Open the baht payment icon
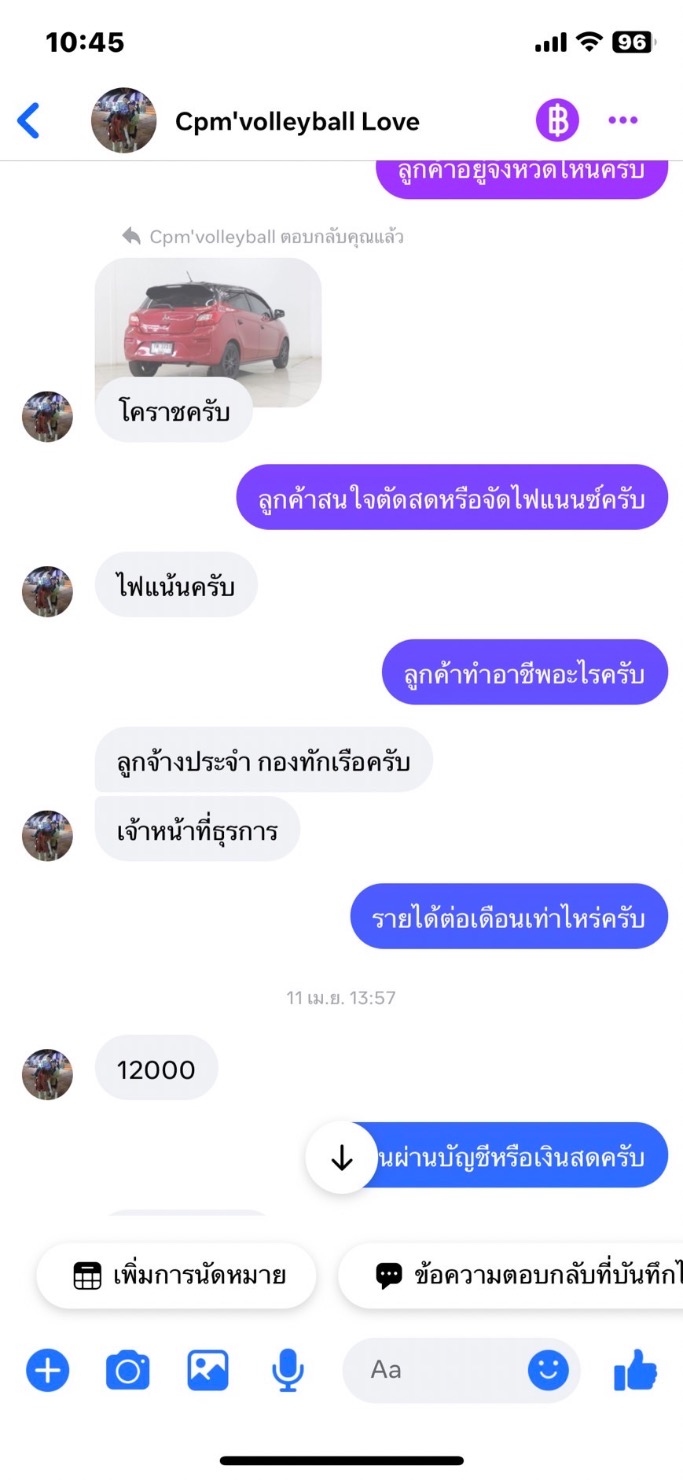The width and height of the screenshot is (683, 1480). click(x=557, y=121)
